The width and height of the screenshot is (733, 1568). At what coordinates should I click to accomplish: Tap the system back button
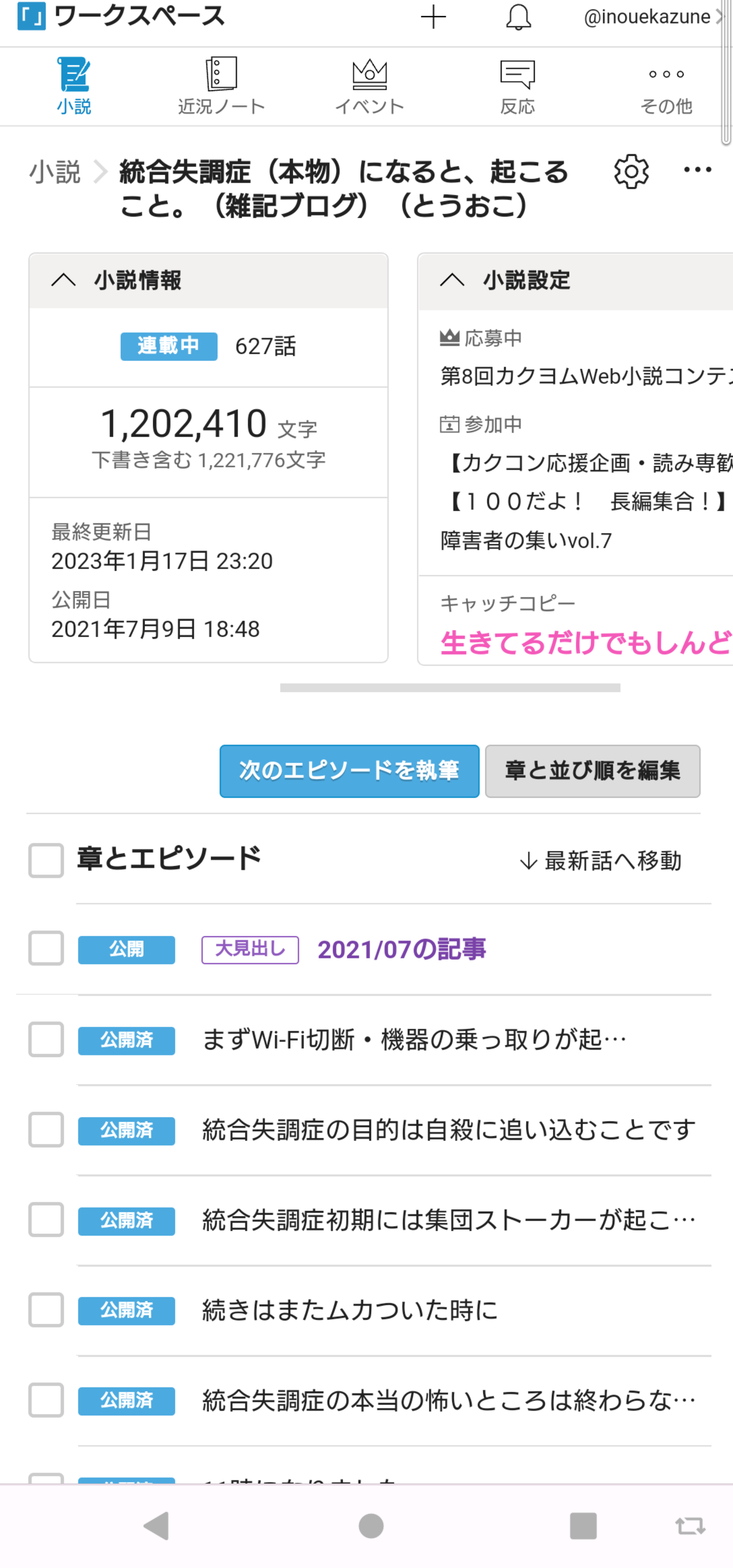[156, 1526]
